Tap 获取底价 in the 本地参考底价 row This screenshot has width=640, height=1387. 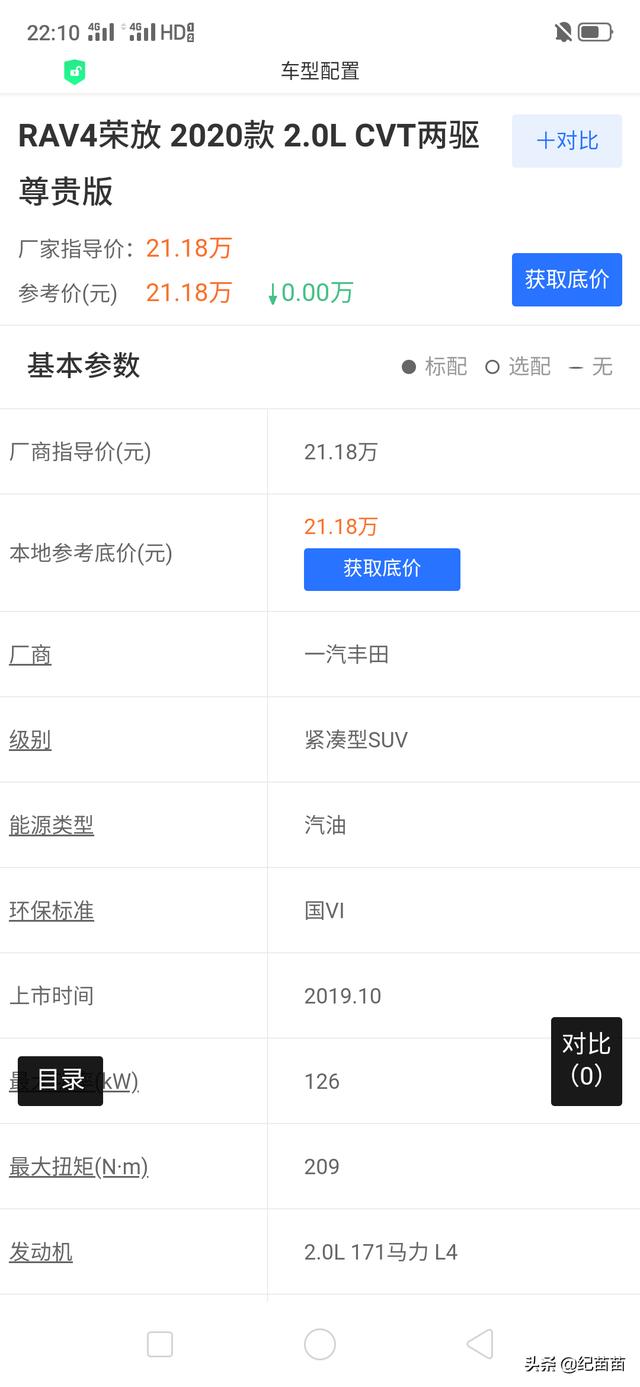pos(382,569)
